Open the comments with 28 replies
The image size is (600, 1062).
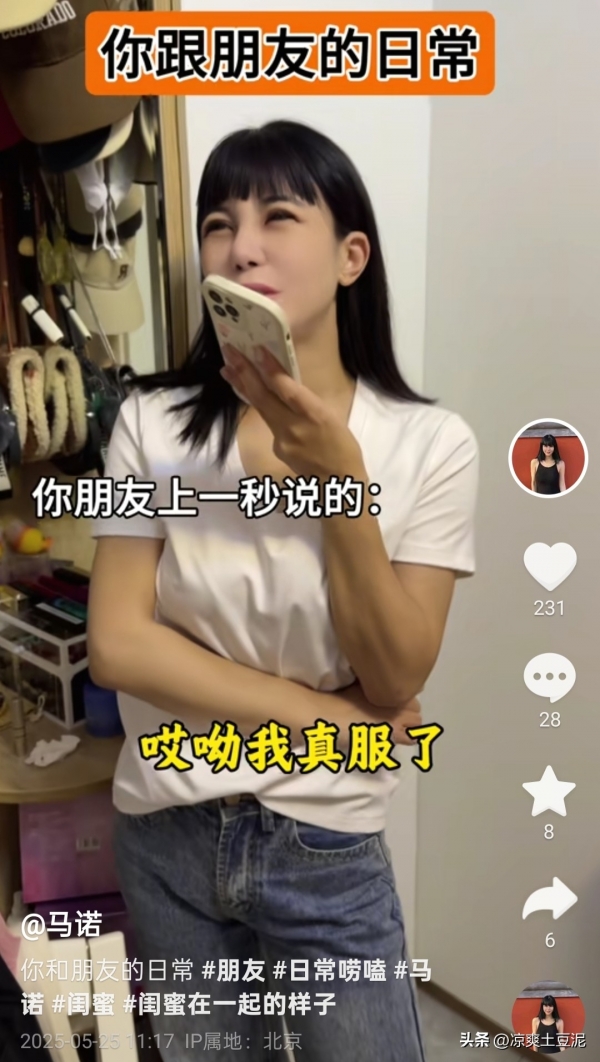549,678
